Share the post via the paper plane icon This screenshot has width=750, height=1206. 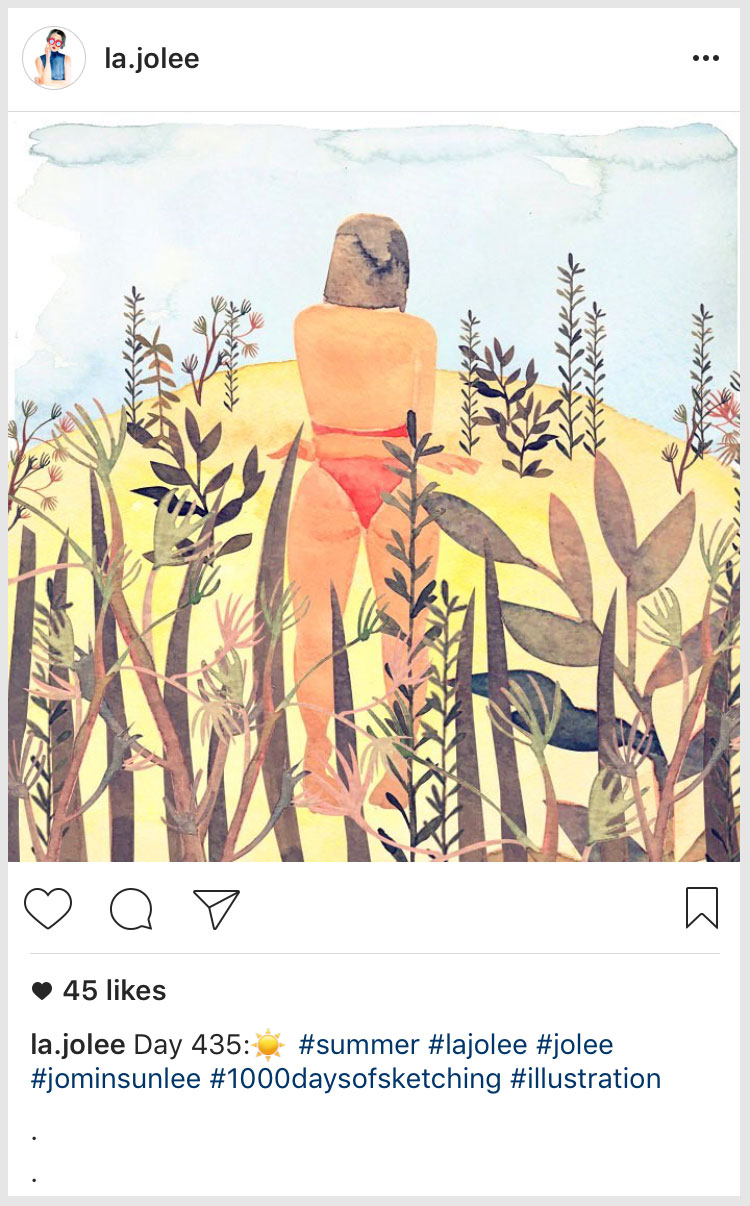216,909
